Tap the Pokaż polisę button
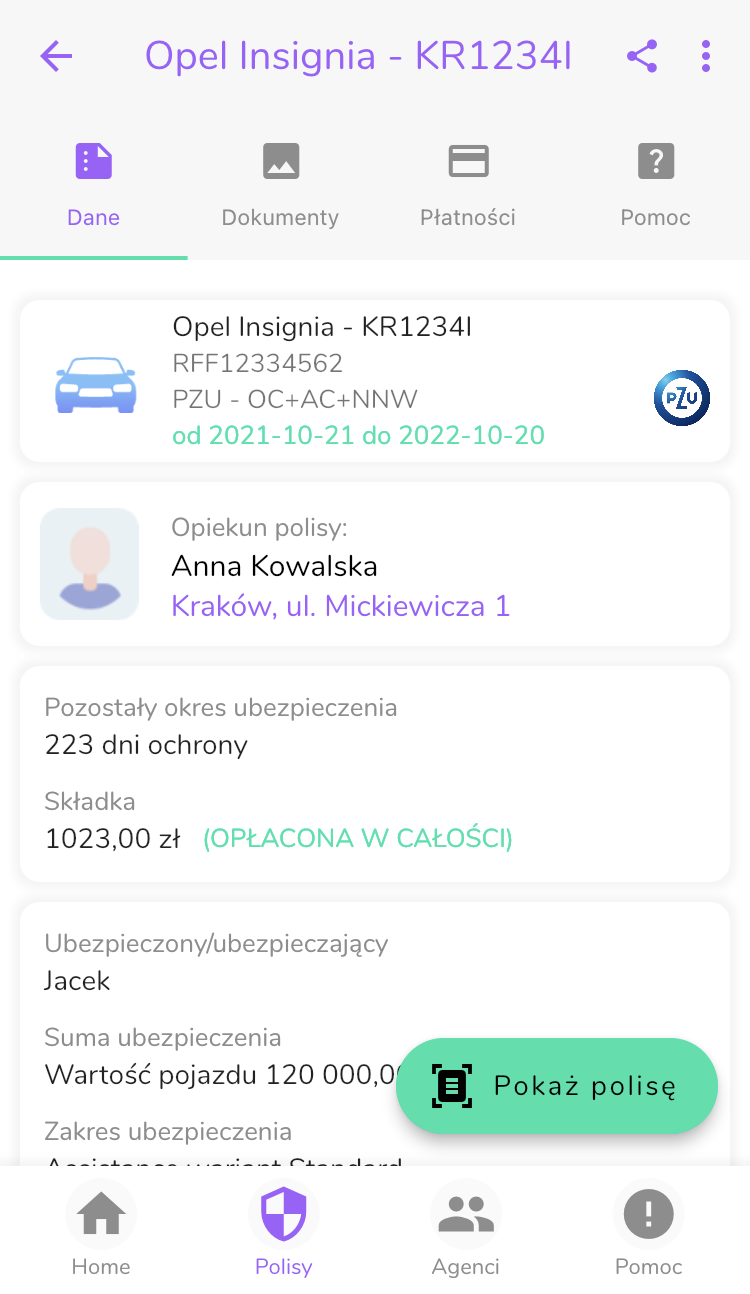 click(557, 1086)
